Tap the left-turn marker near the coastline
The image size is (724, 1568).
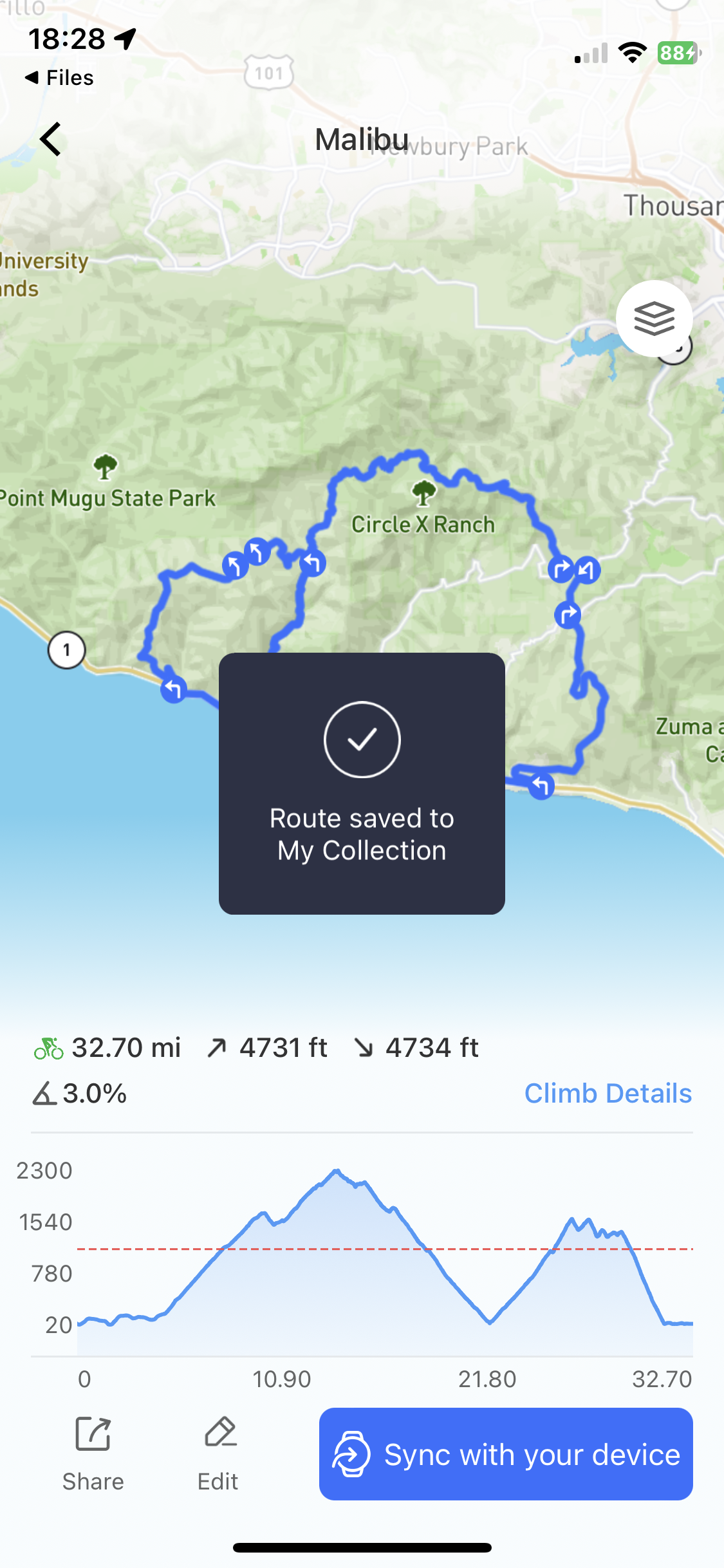174,690
